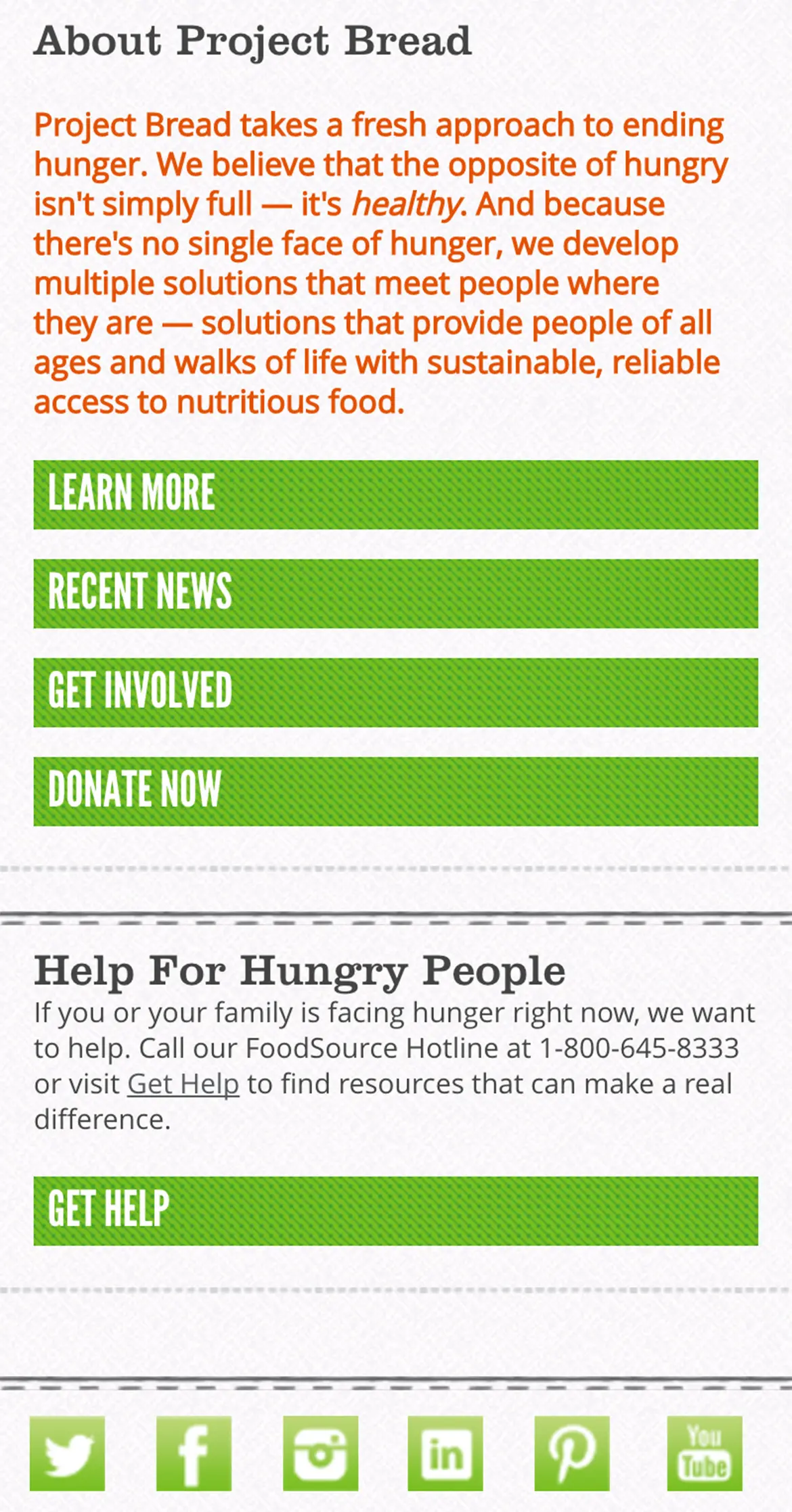Open the Instagram profile icon
Screen dimensions: 792x1512
tap(320, 1453)
